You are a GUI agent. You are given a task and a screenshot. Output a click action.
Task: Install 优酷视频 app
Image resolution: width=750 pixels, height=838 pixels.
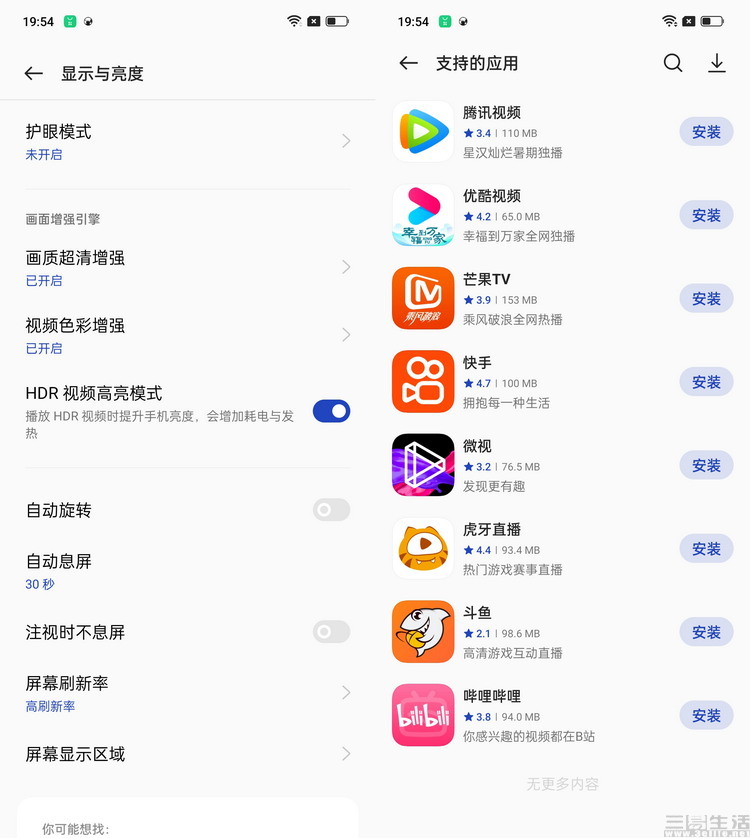[x=706, y=215]
